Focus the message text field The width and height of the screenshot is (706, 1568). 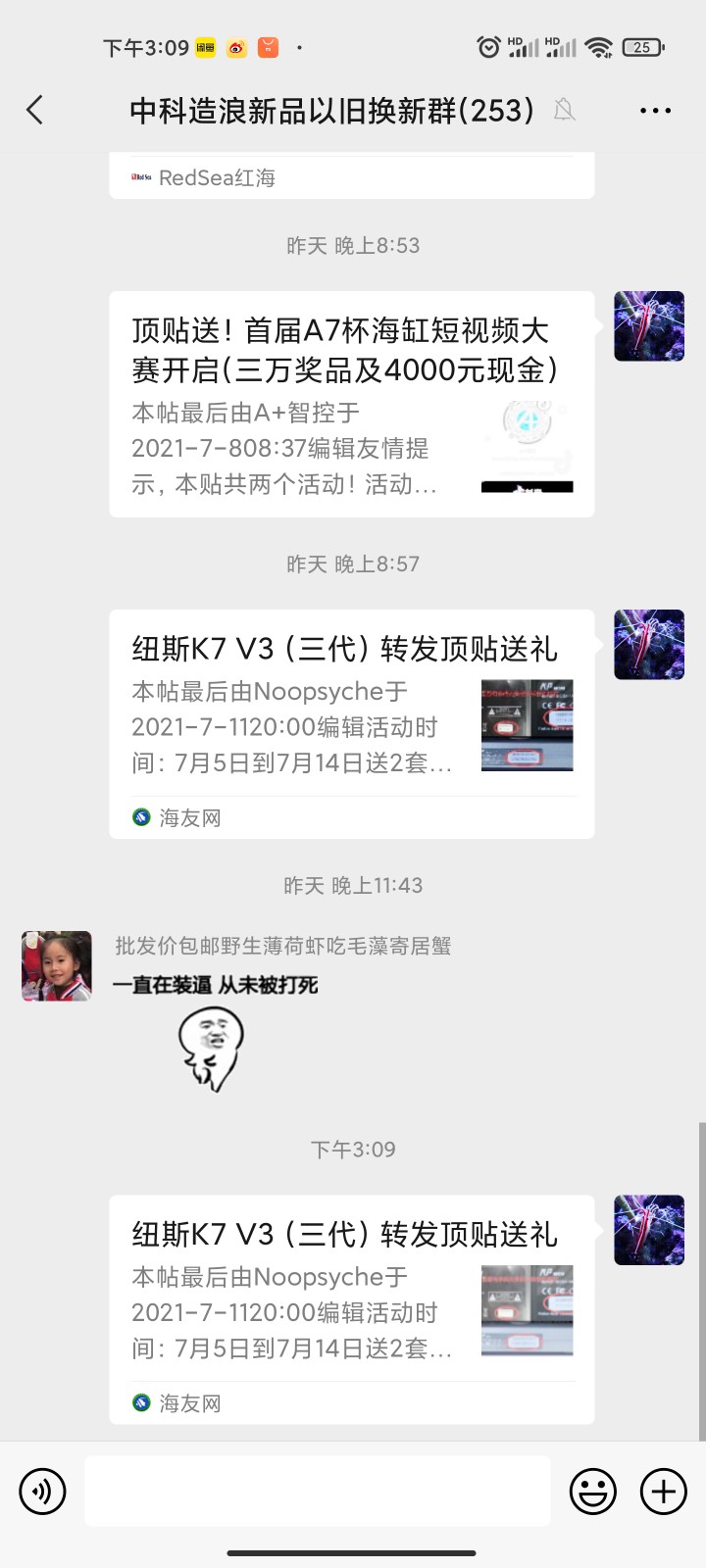[318, 1492]
